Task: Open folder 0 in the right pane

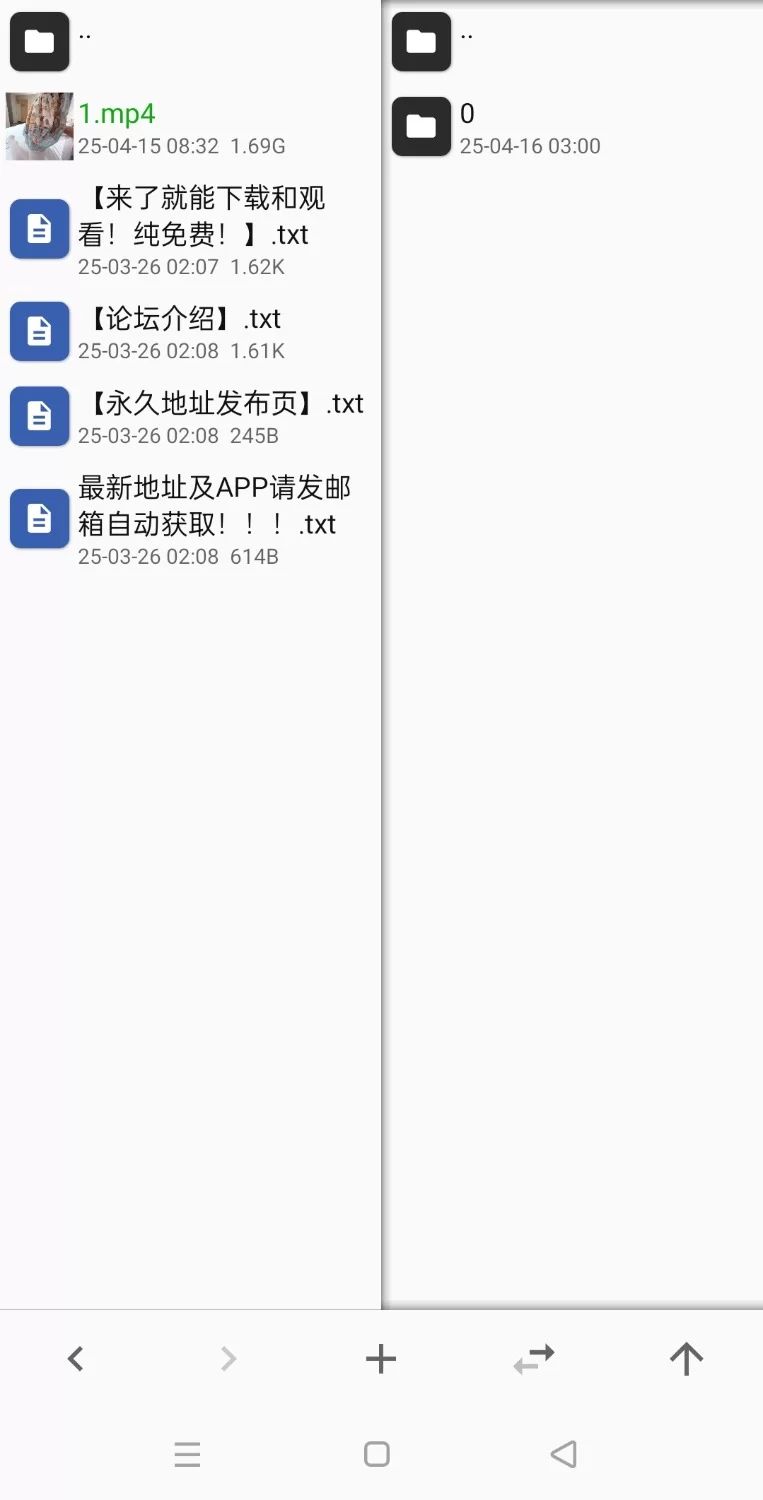Action: click(574, 127)
